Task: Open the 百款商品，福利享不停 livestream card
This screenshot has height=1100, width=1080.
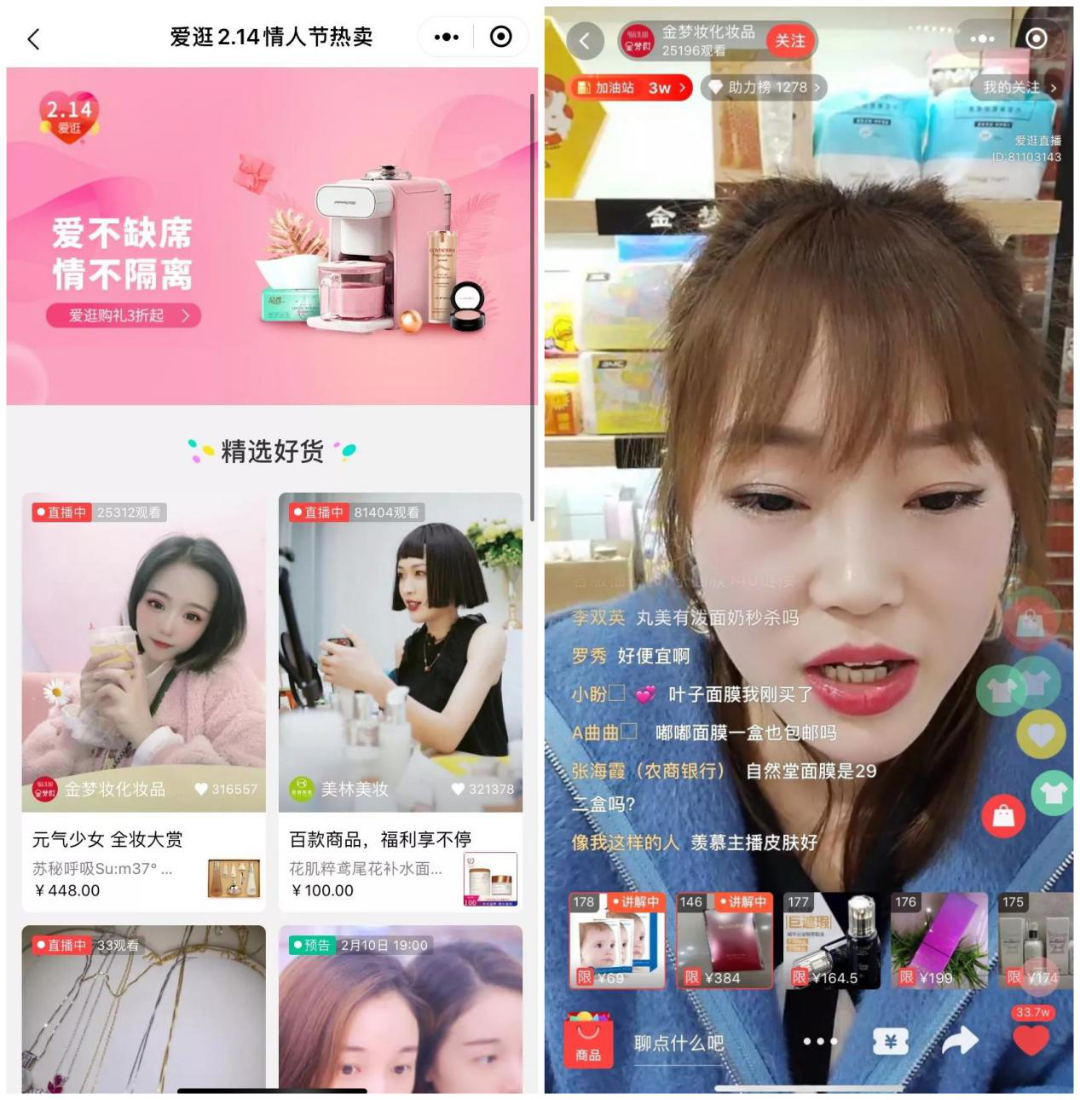Action: (400, 700)
